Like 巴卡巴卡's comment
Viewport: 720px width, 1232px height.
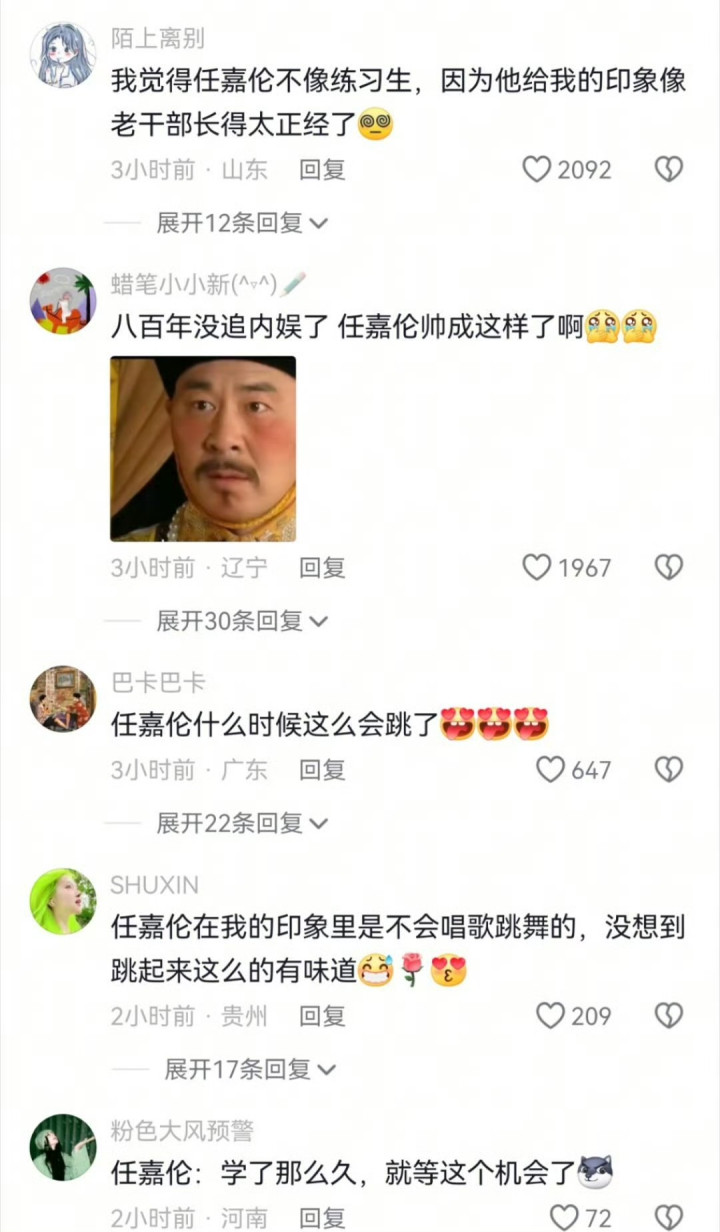tap(551, 769)
